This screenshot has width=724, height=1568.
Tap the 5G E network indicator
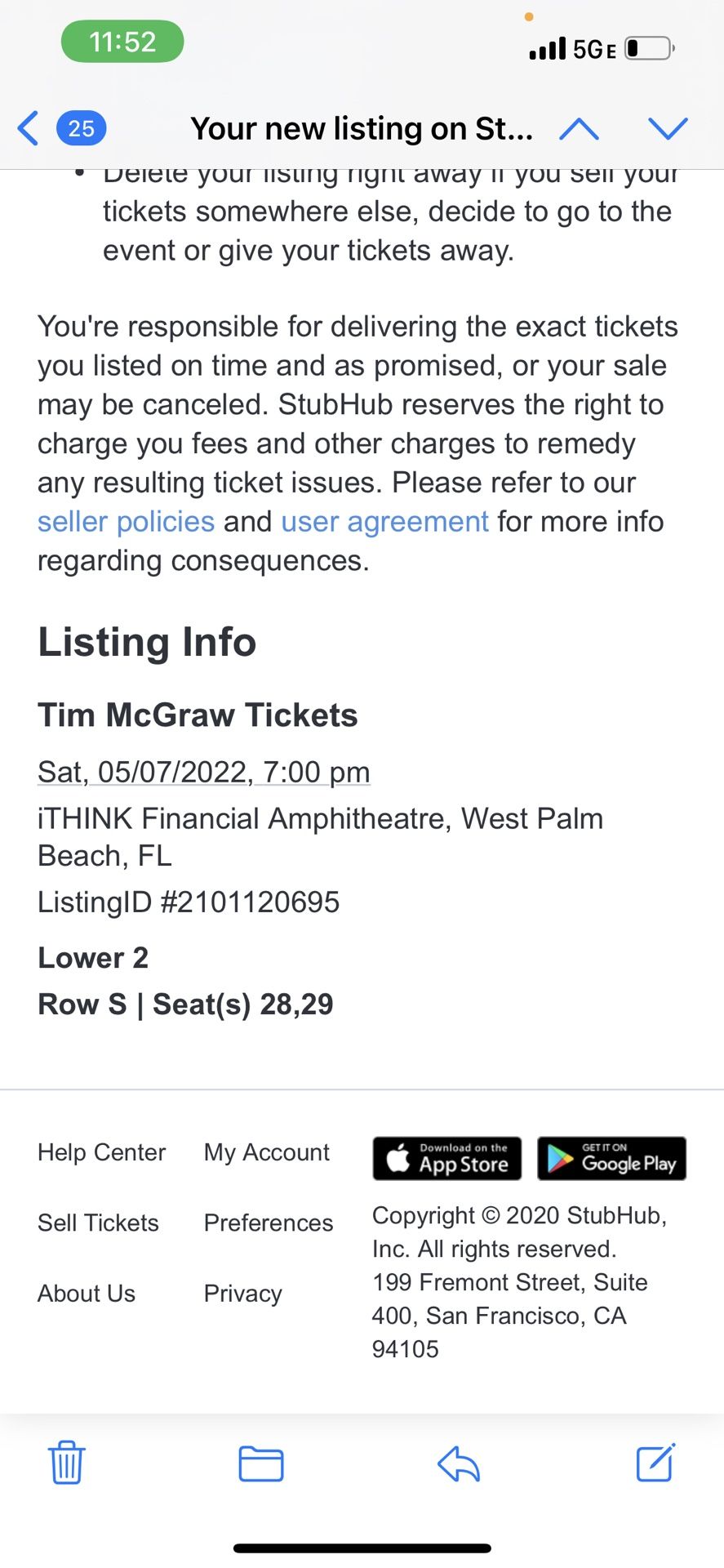[x=590, y=48]
